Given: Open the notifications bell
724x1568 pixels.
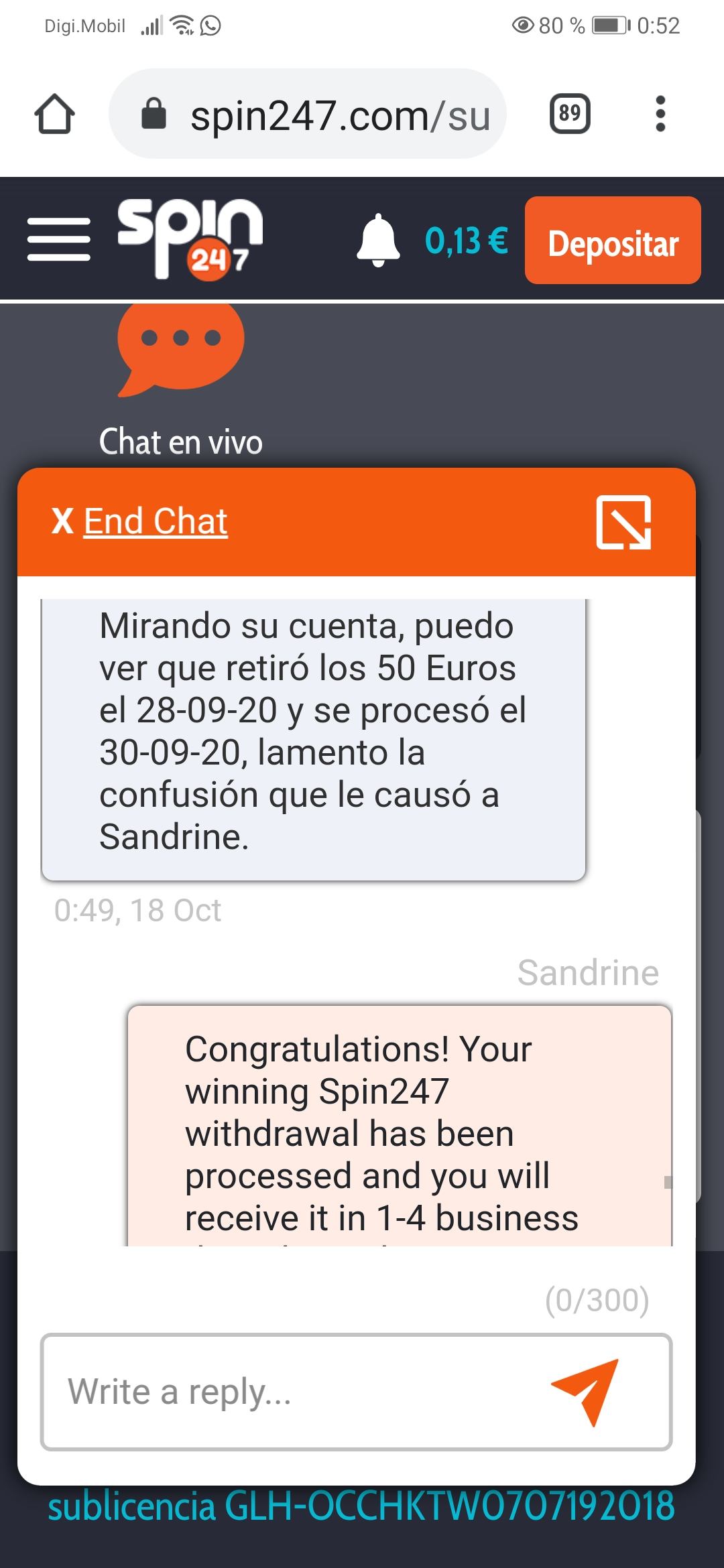Looking at the screenshot, I should 378,240.
